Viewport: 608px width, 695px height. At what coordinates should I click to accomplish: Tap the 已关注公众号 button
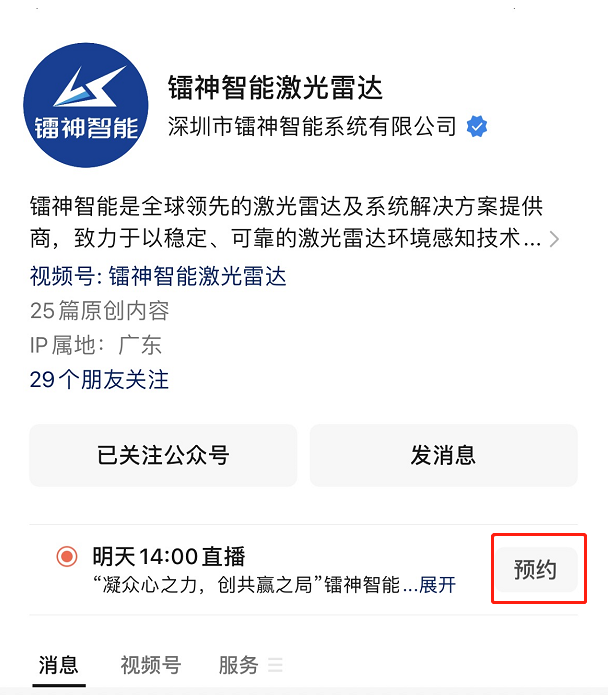coord(163,455)
